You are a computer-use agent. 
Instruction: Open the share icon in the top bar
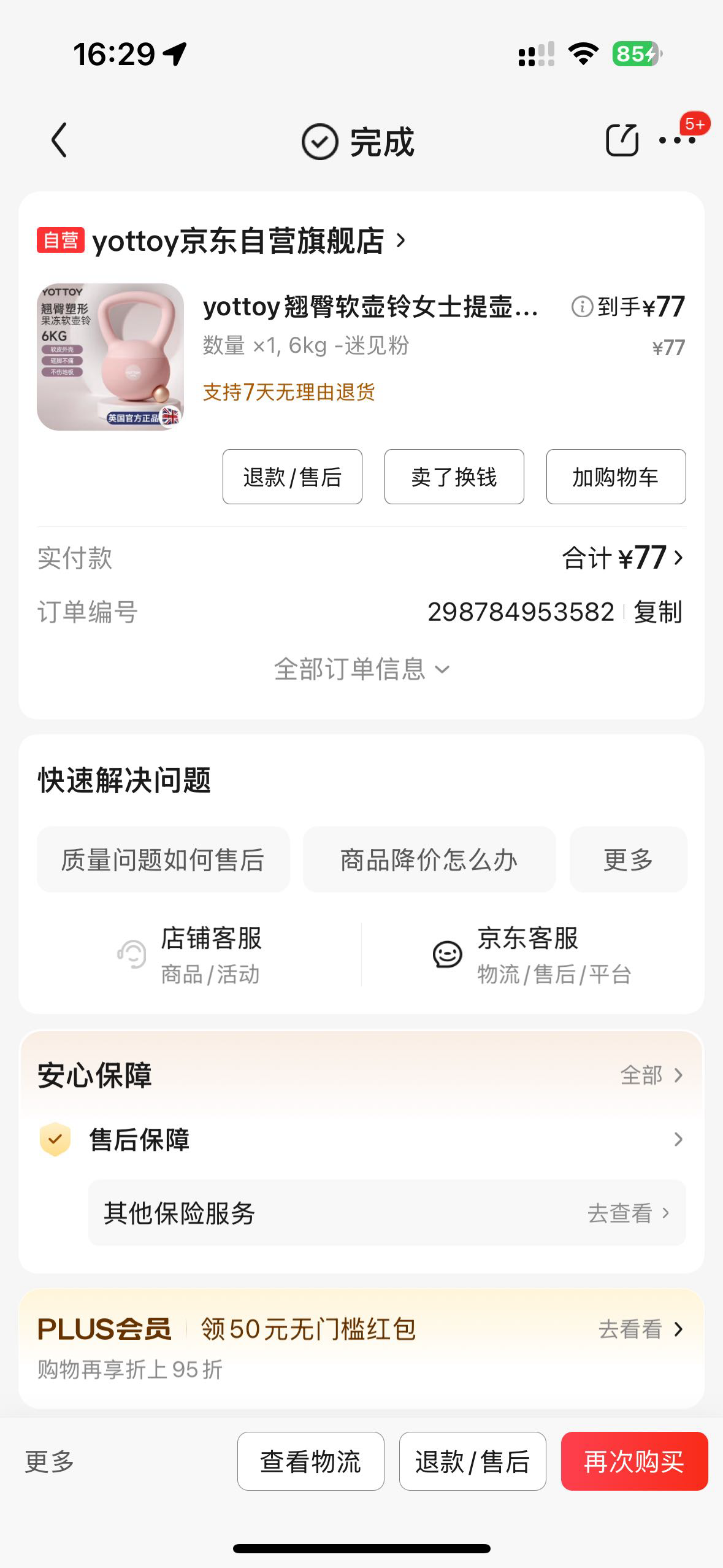point(622,140)
